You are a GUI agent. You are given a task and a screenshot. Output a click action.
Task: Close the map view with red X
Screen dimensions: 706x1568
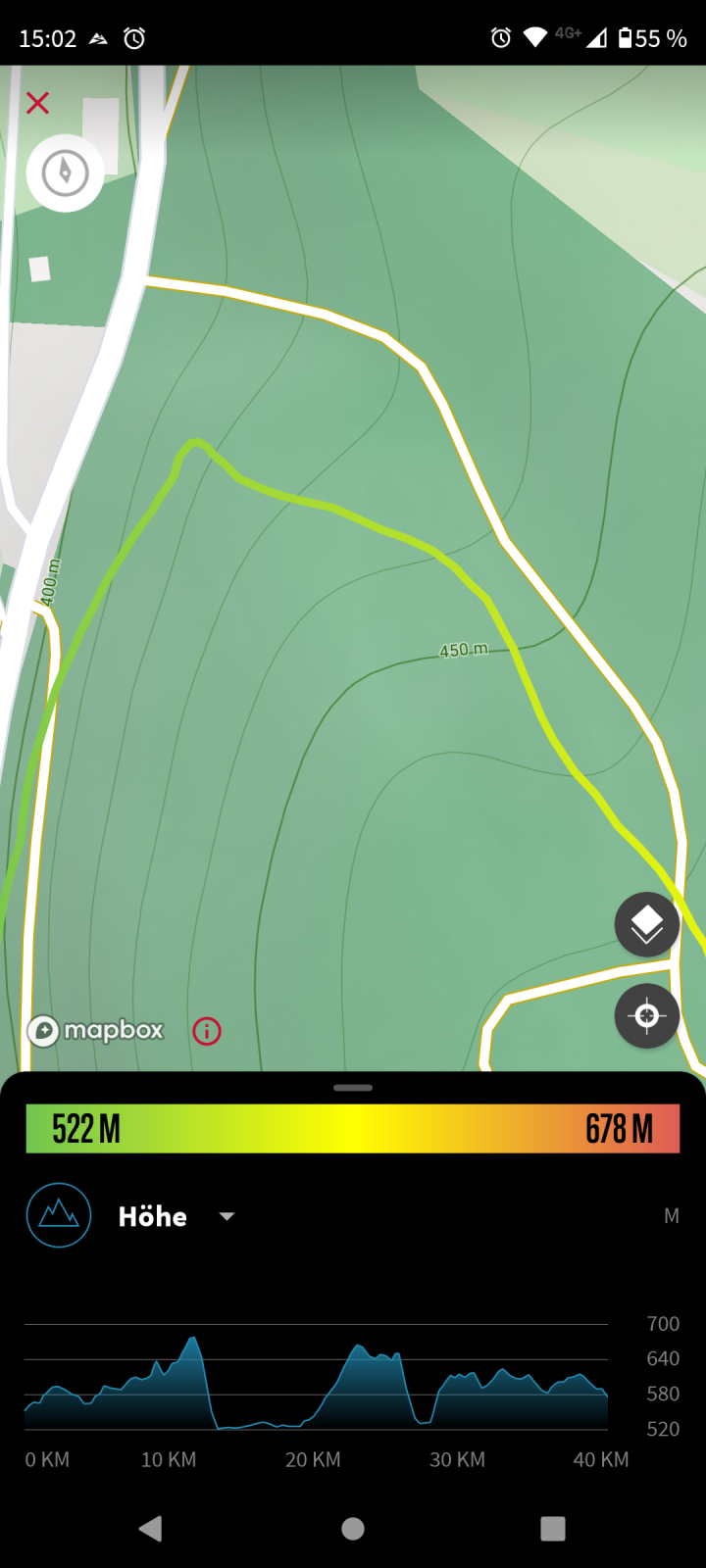tap(37, 103)
